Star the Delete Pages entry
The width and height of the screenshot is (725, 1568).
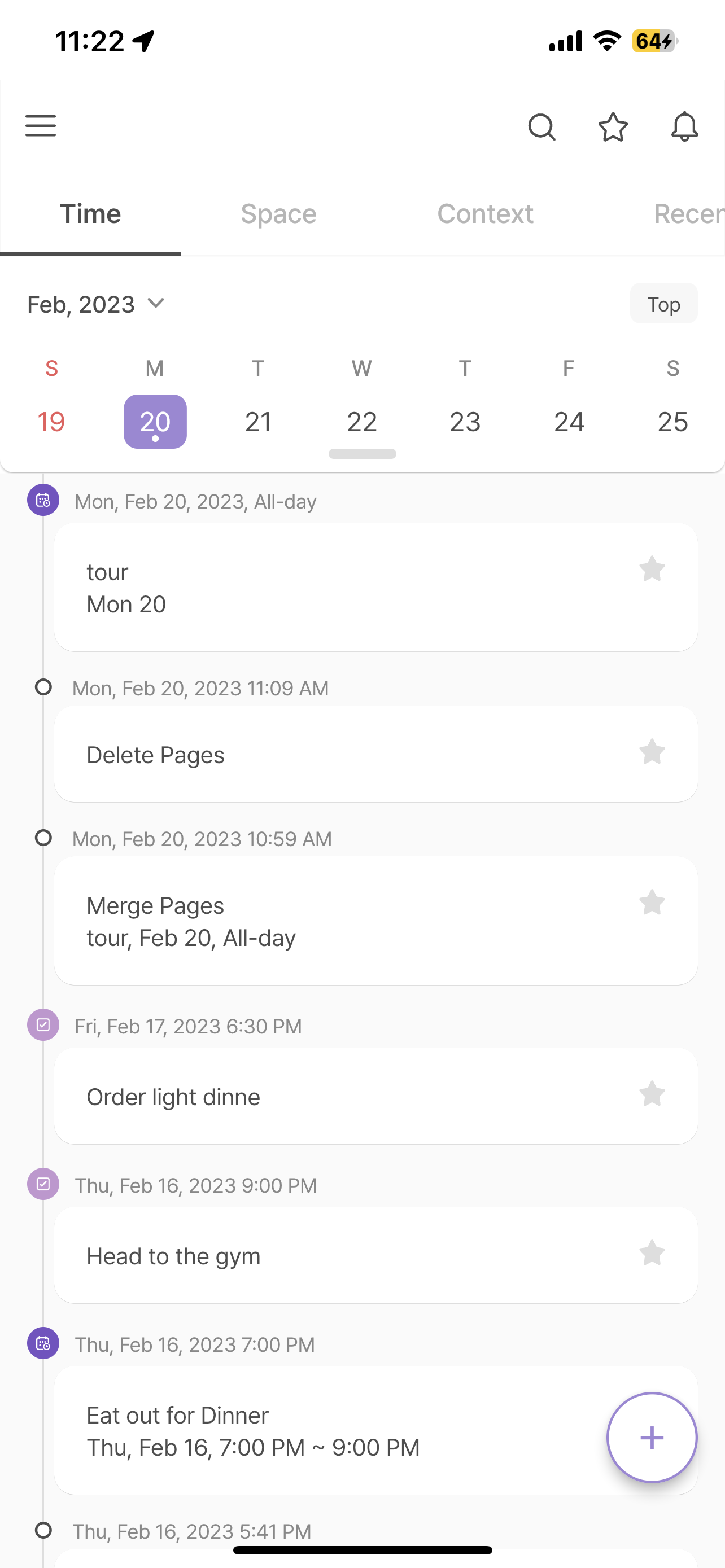[x=652, y=752]
